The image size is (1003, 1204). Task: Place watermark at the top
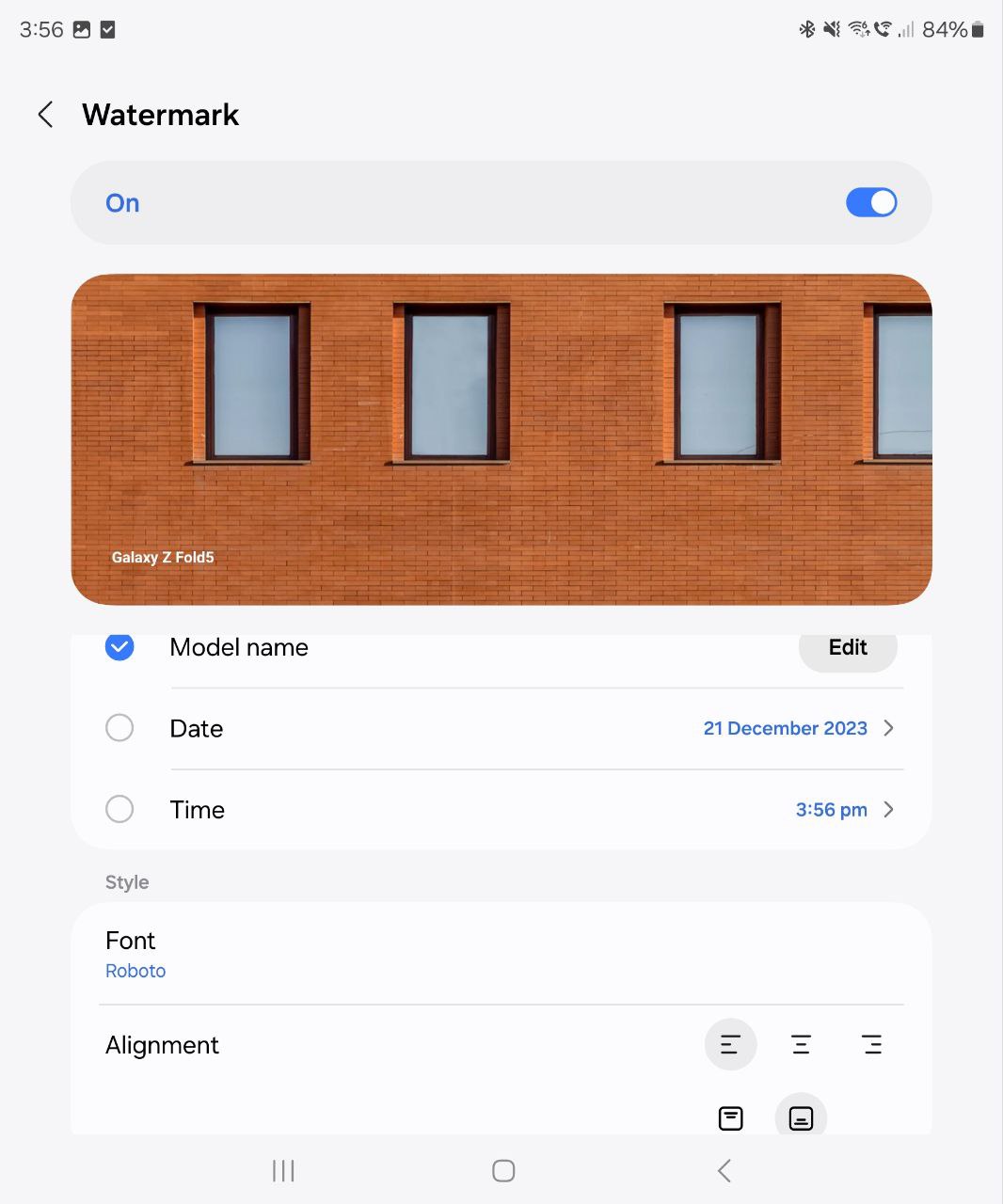pyautogui.click(x=730, y=1117)
